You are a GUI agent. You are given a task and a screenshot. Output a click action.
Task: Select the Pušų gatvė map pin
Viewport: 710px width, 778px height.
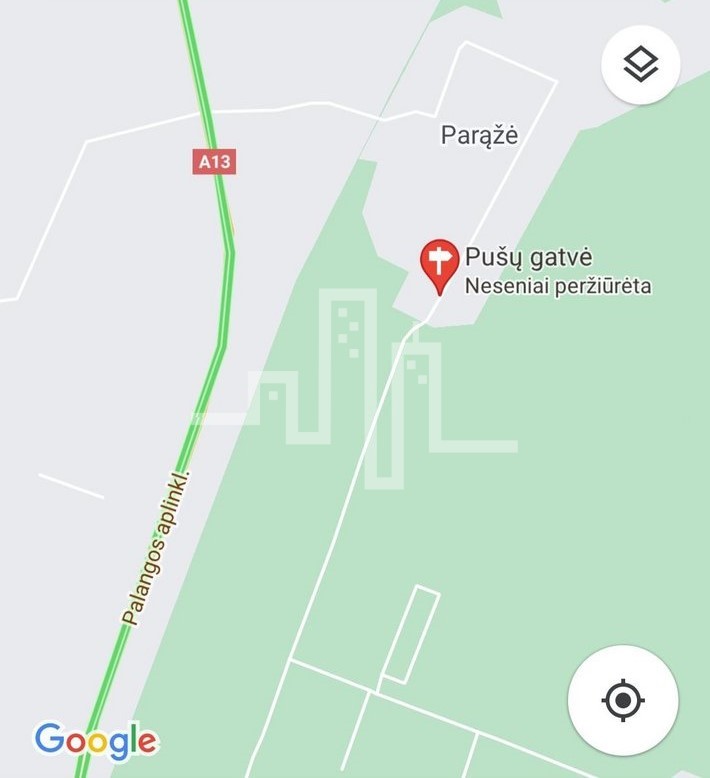pyautogui.click(x=439, y=264)
